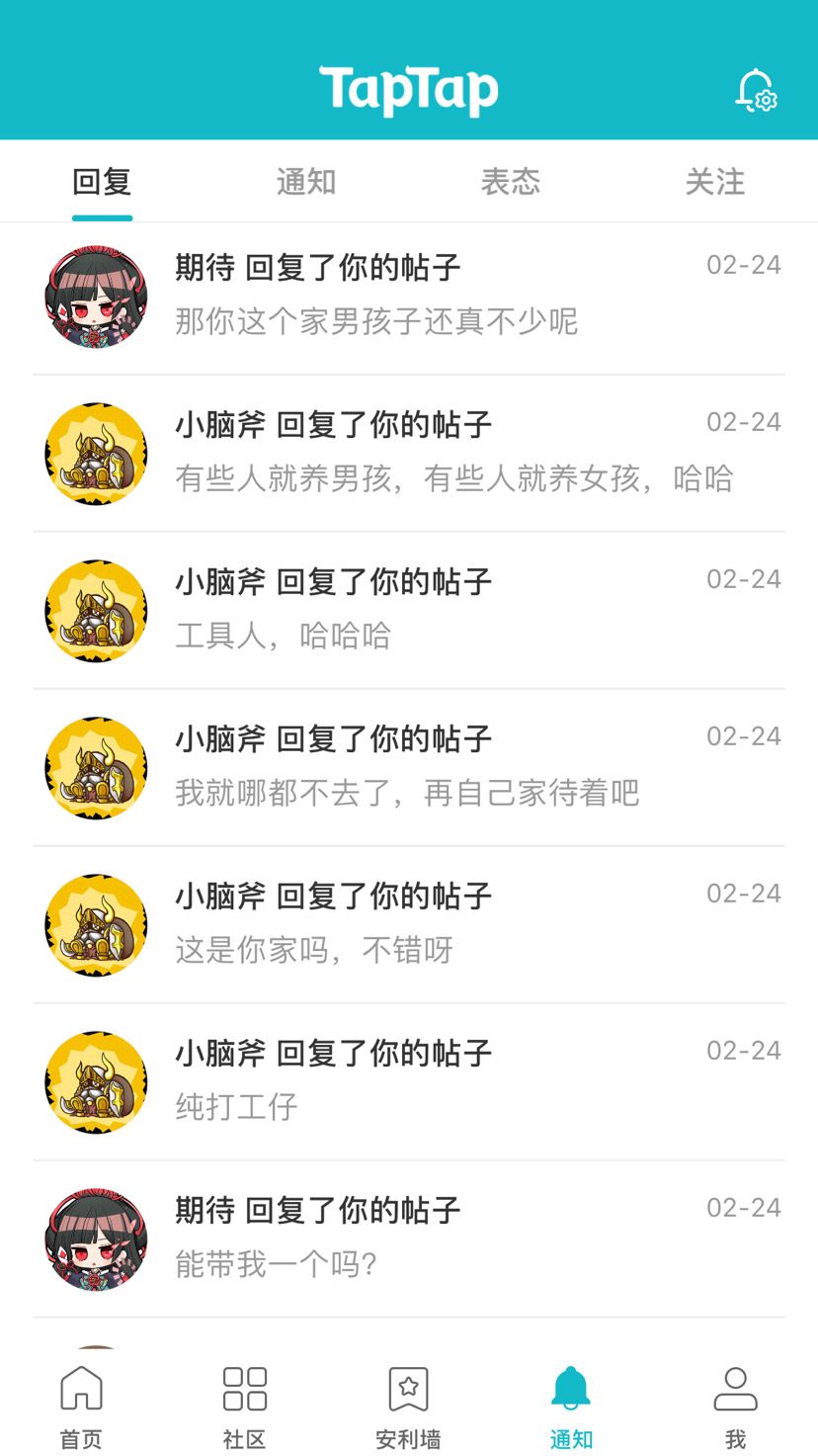Screen dimensions: 818x1456
Task: Tap the 通知 bell in bottom navigation
Action: [571, 1406]
